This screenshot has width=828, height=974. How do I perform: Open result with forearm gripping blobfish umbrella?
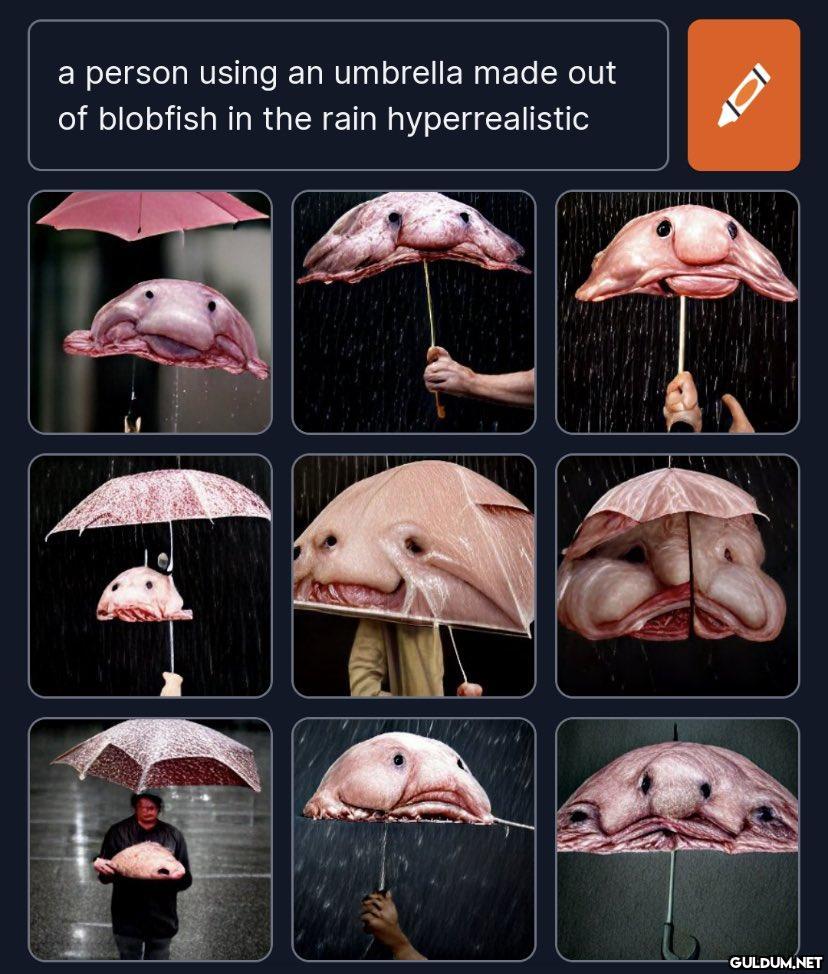coord(413,312)
